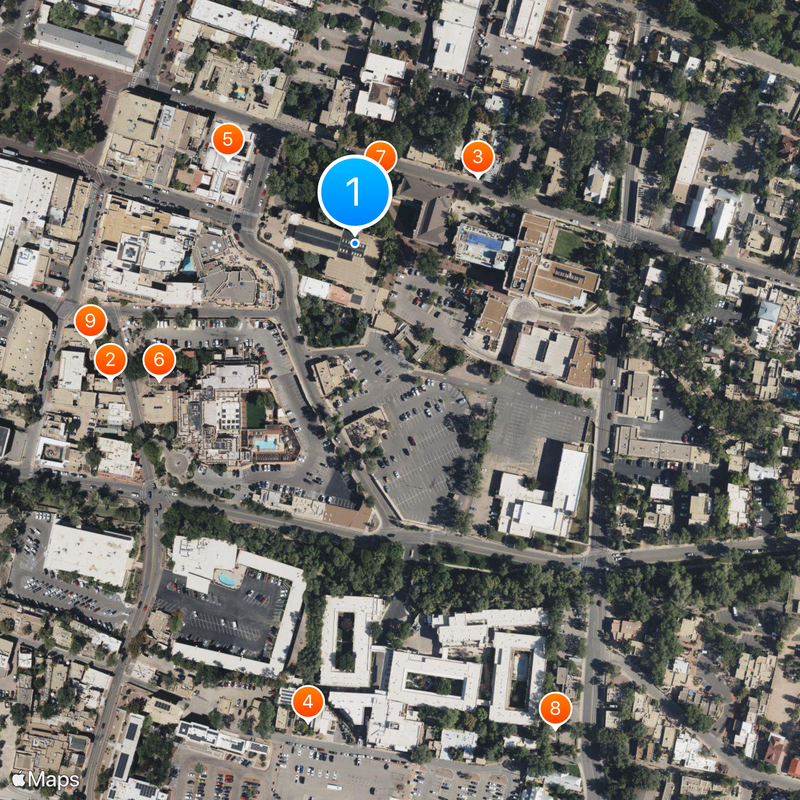Tap the large blue pin numbered 1

[x=354, y=190]
